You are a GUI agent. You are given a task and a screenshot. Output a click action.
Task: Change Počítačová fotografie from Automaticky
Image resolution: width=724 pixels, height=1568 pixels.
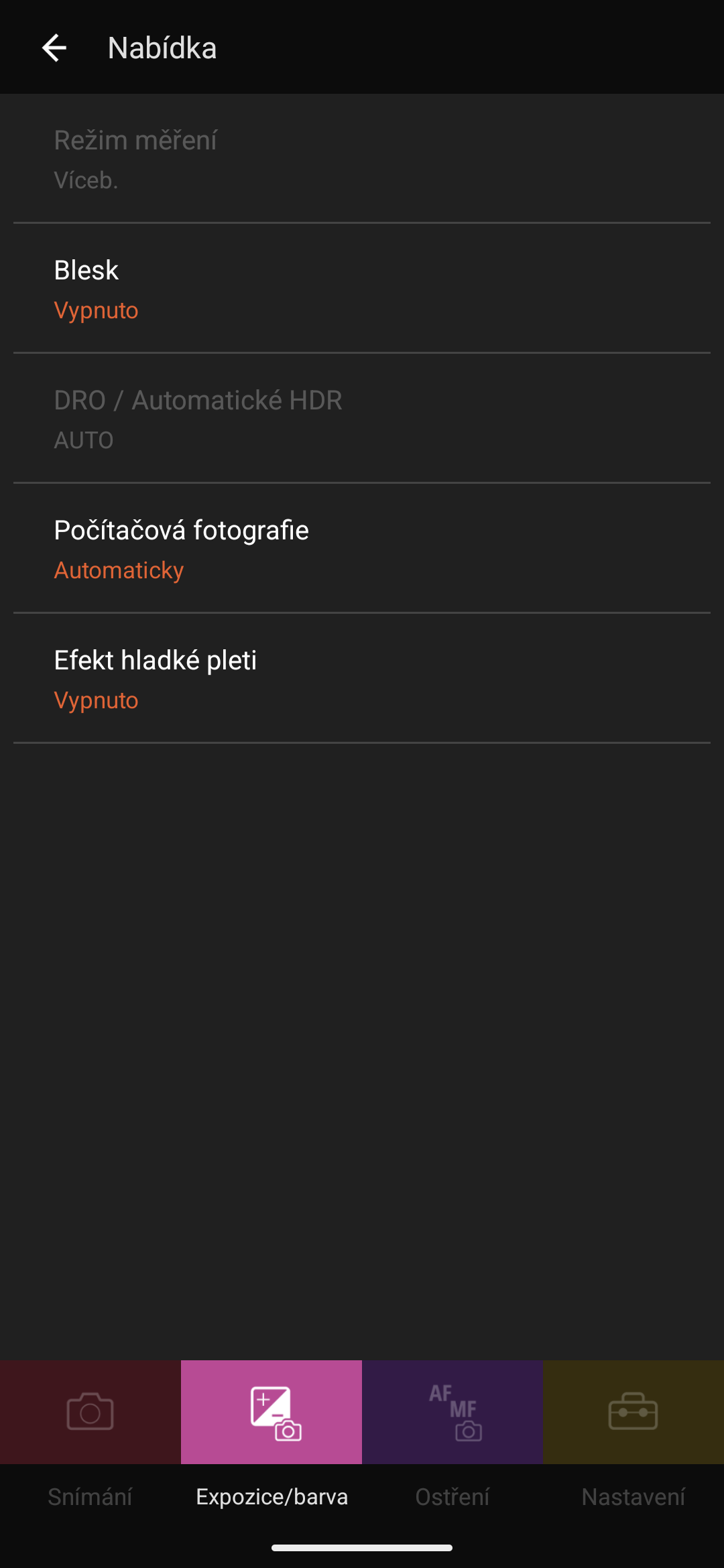coord(362,548)
